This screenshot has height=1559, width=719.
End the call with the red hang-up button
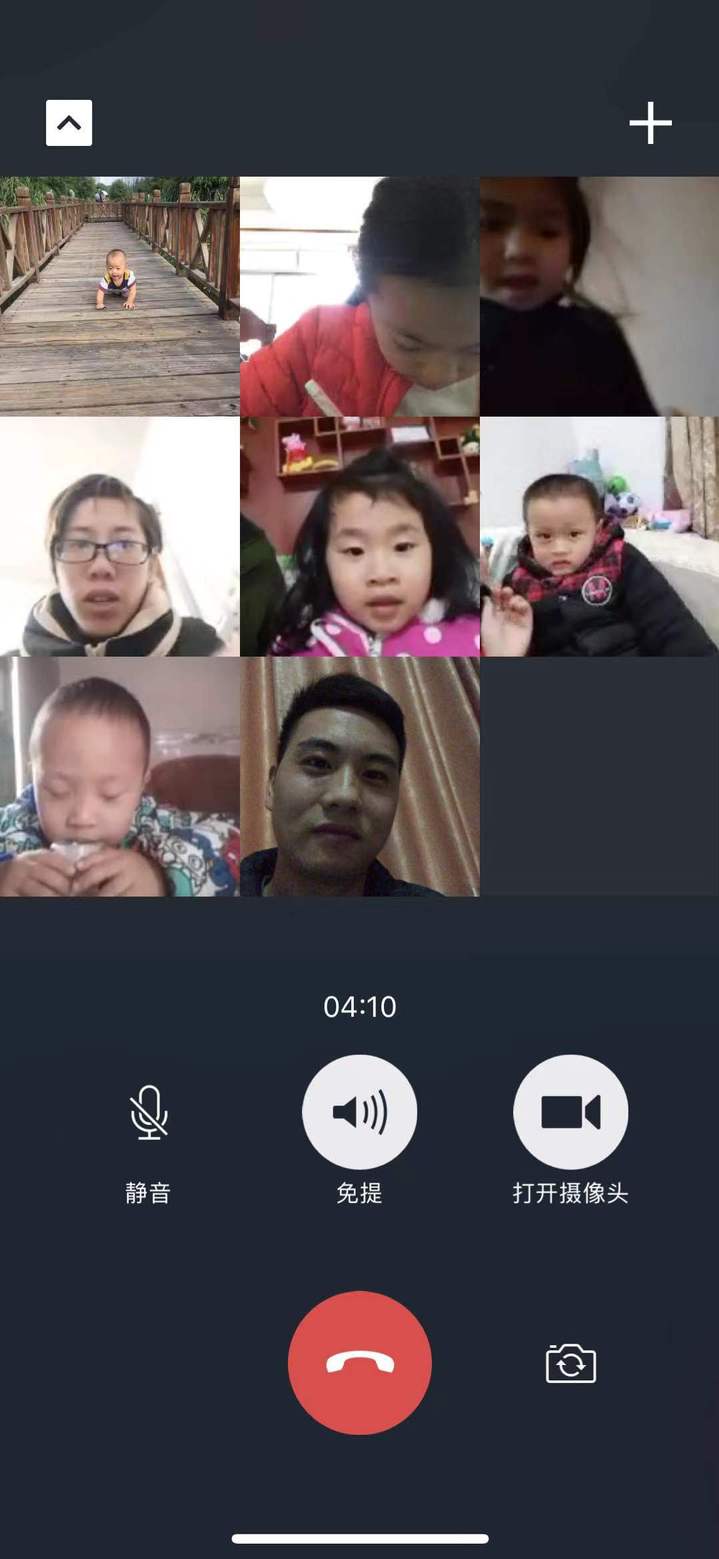(360, 1363)
